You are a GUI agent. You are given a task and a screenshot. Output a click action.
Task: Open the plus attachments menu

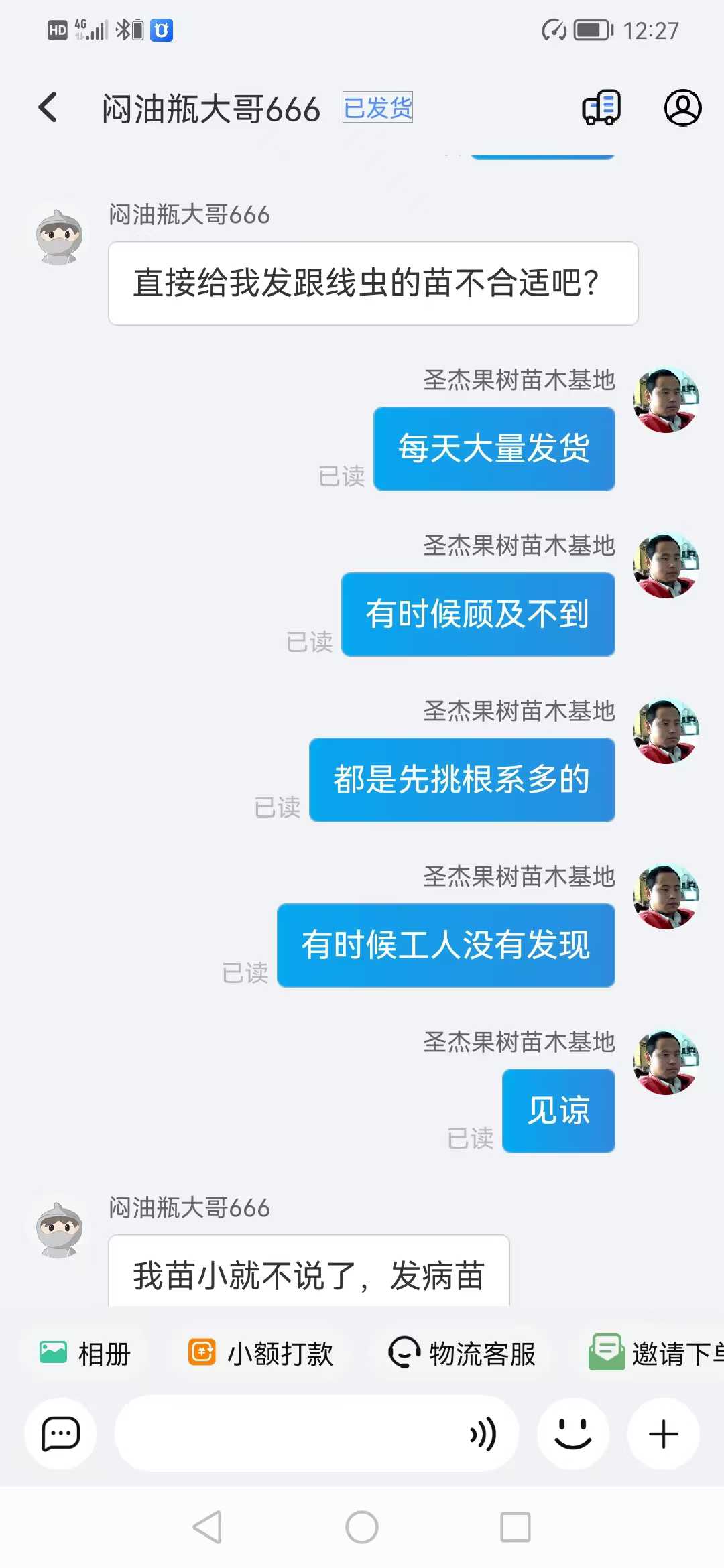(x=664, y=1434)
